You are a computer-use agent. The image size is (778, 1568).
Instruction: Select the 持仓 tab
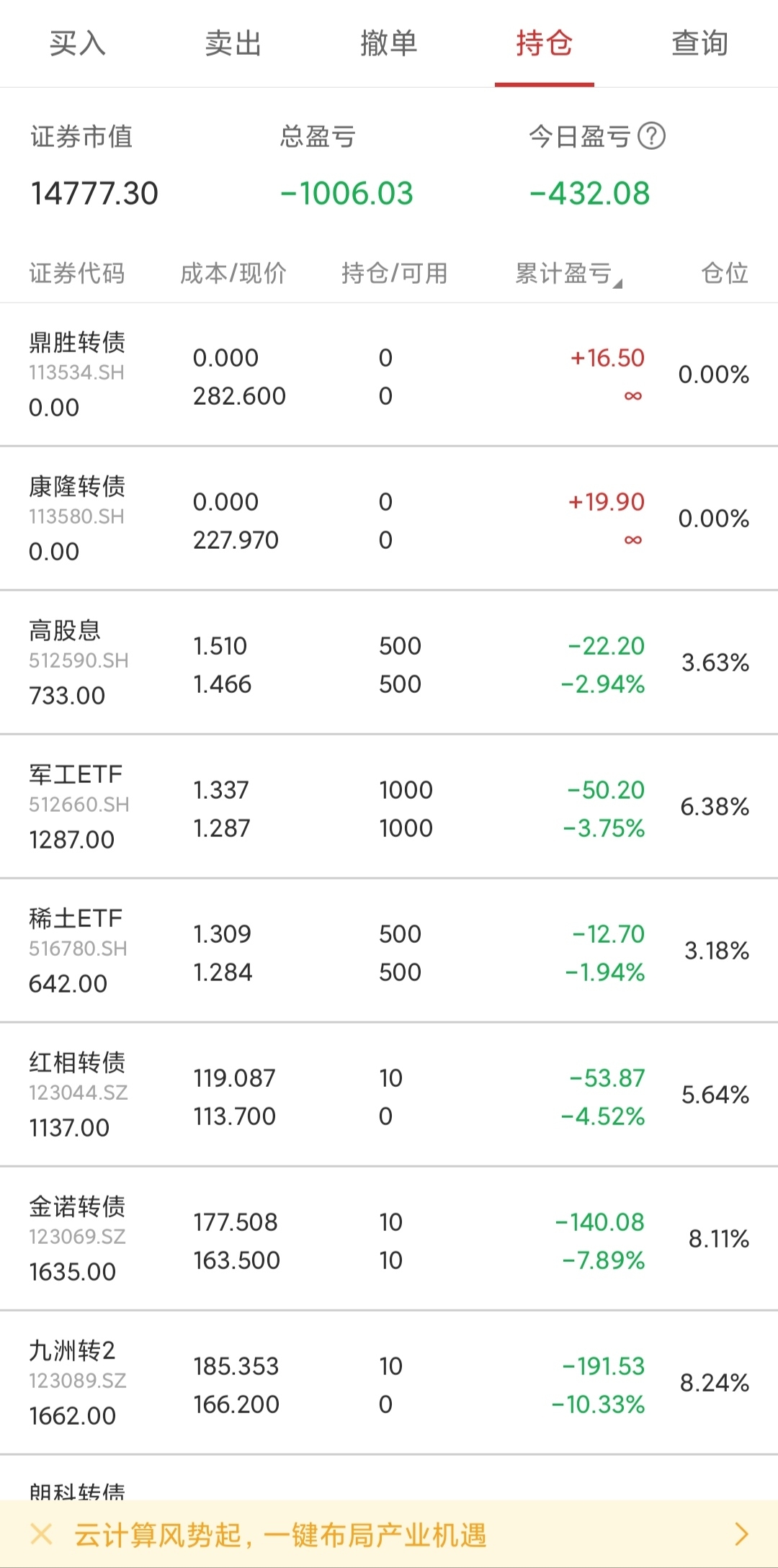point(545,43)
